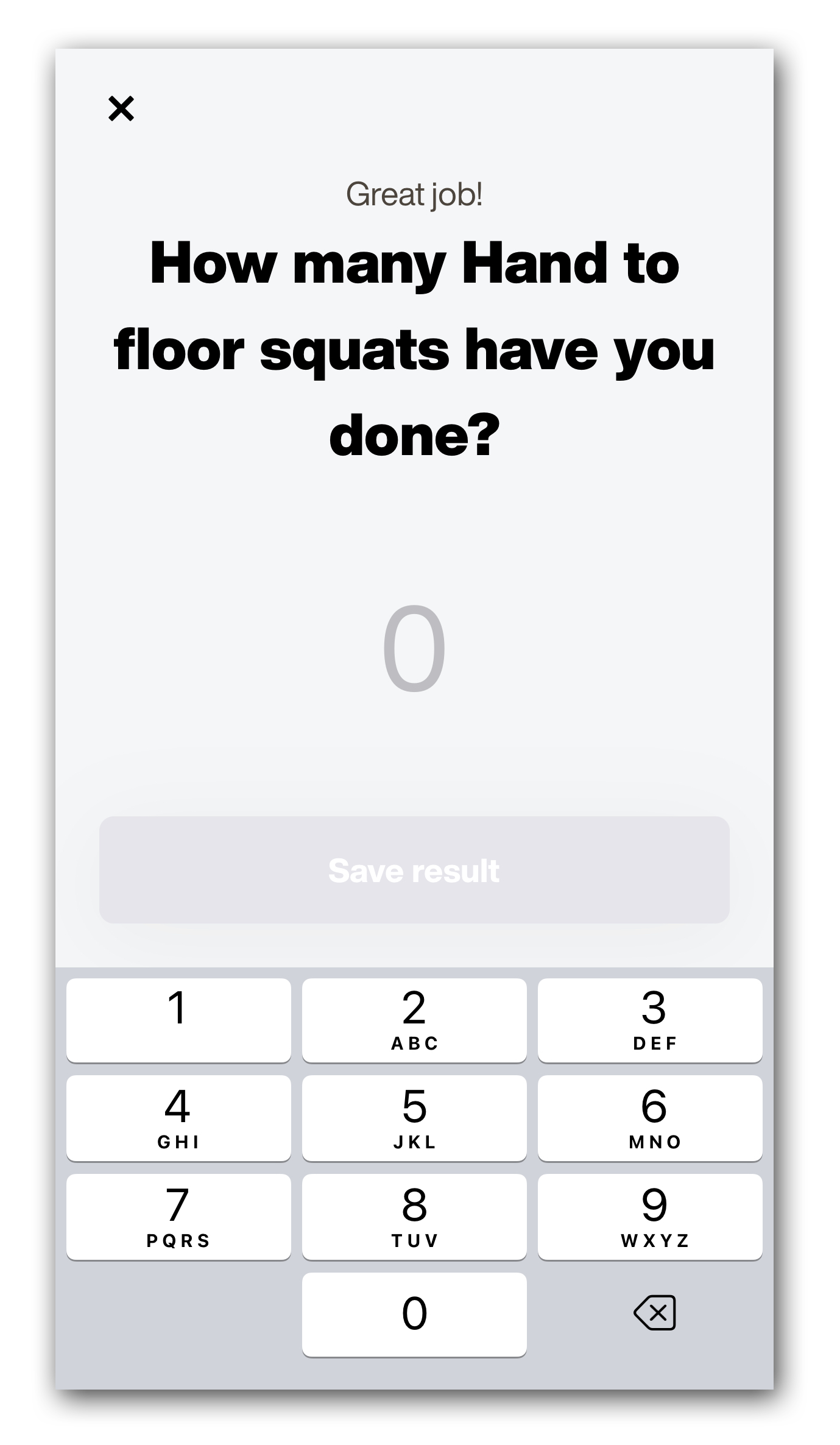
Task: Tap the 6 key
Action: point(650,1118)
